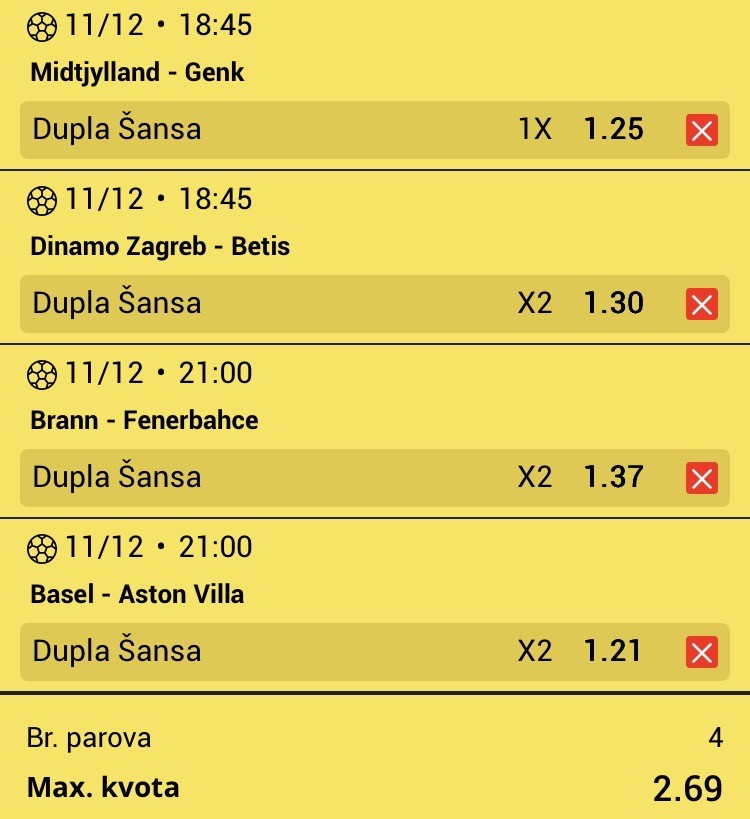This screenshot has height=819, width=750.
Task: Remove the Brann - Fenerbahce bet
Action: (702, 478)
